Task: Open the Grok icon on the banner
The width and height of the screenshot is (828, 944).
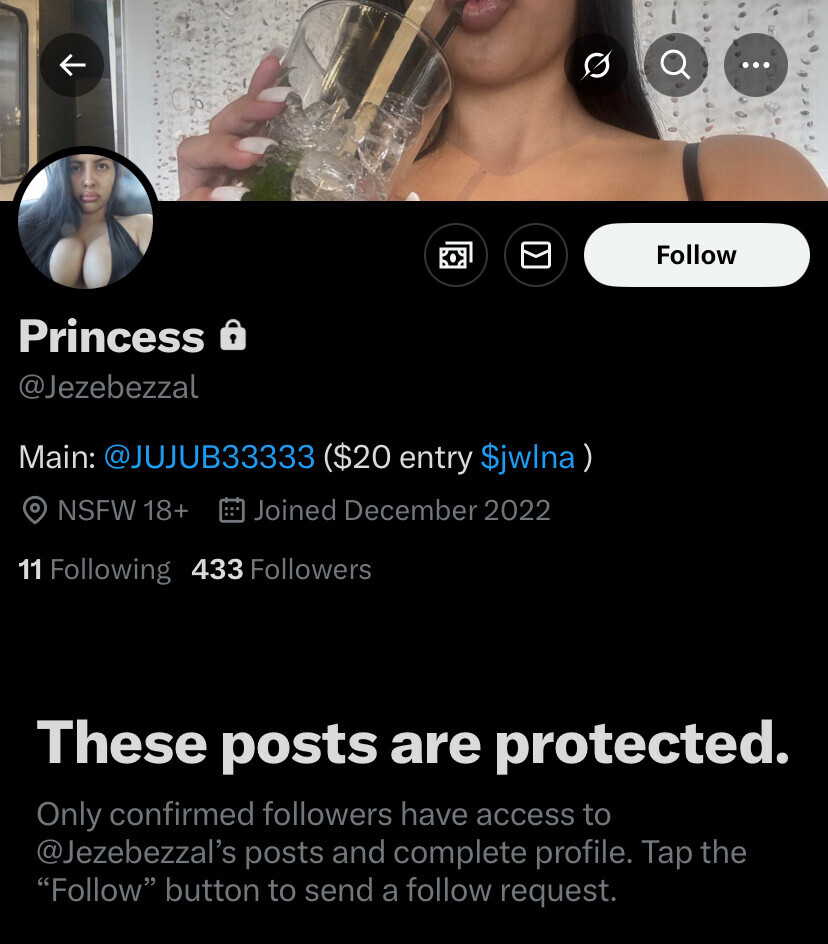Action: point(596,65)
